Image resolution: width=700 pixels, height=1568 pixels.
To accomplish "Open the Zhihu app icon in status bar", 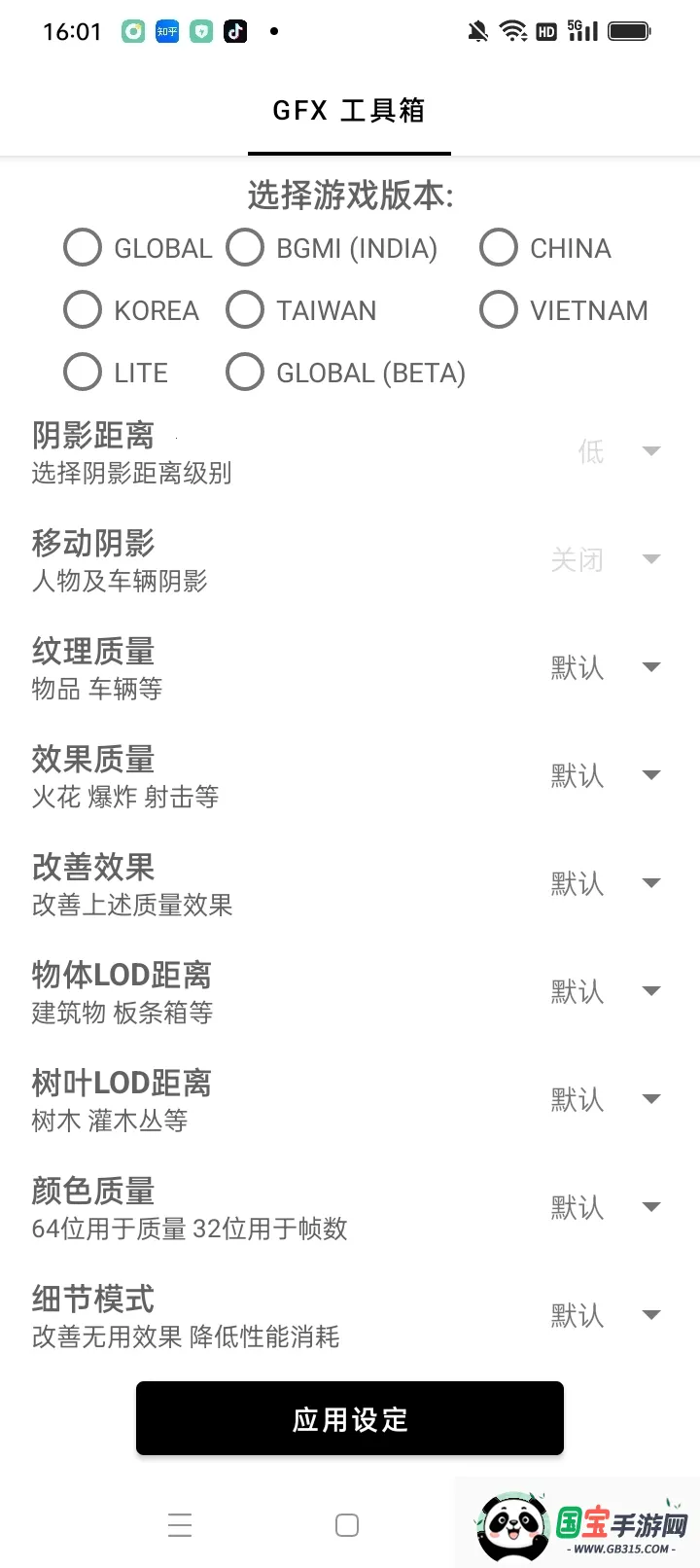I will 166,31.
